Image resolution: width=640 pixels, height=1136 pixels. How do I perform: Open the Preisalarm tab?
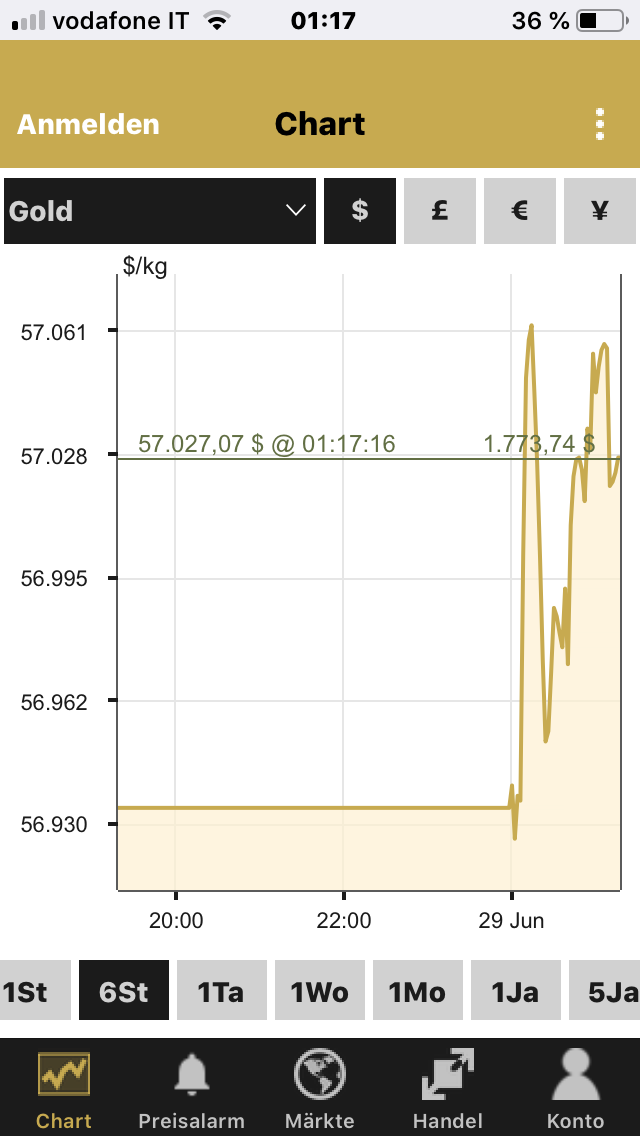[191, 1089]
